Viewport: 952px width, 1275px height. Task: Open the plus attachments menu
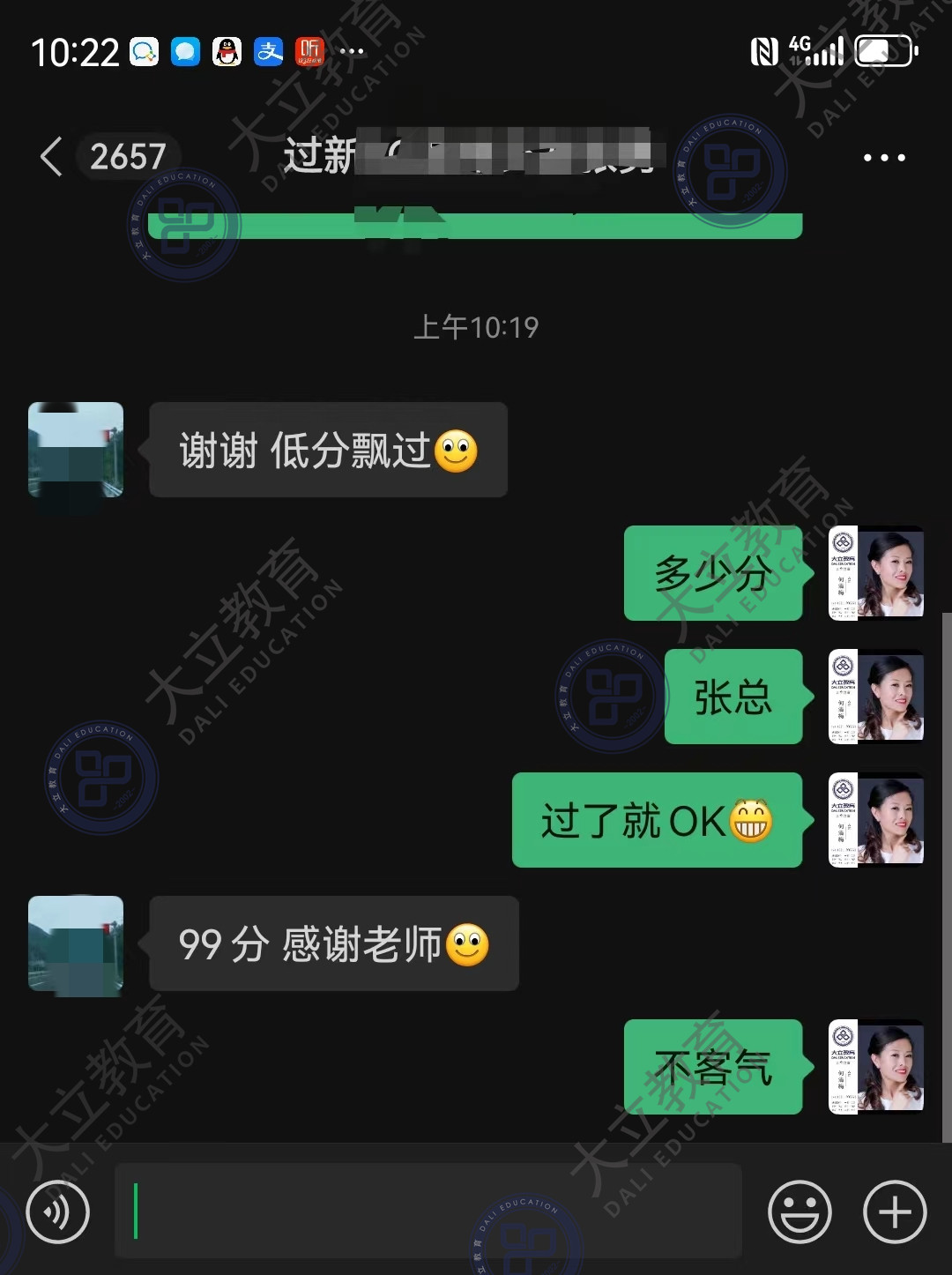(x=895, y=1212)
